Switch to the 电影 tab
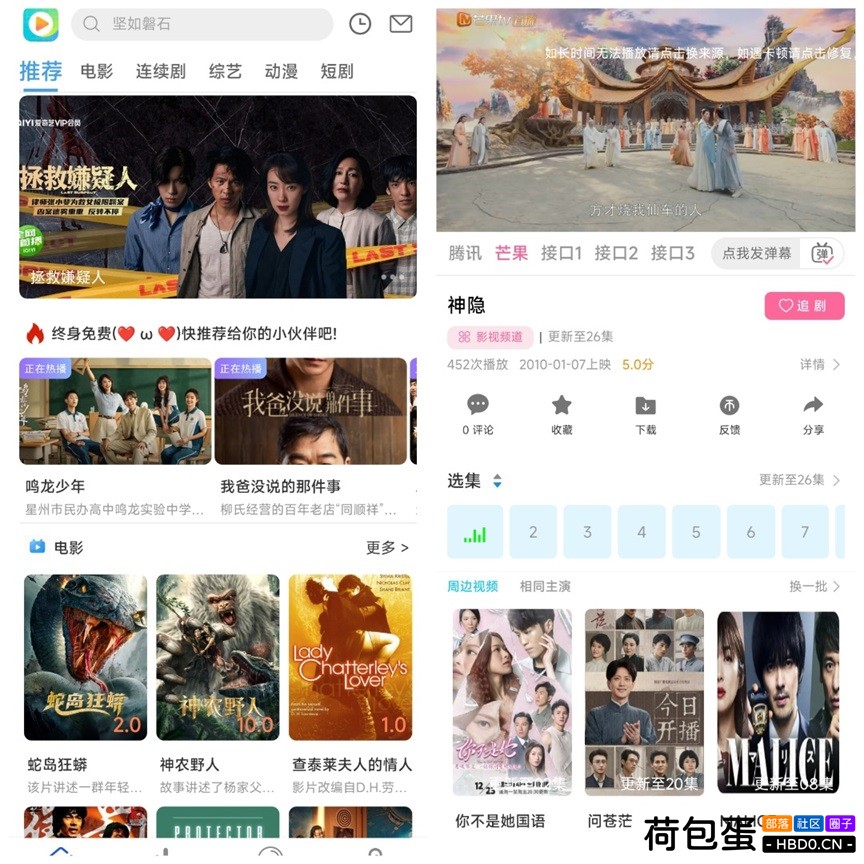Screen dimensions: 864x864 point(97,72)
